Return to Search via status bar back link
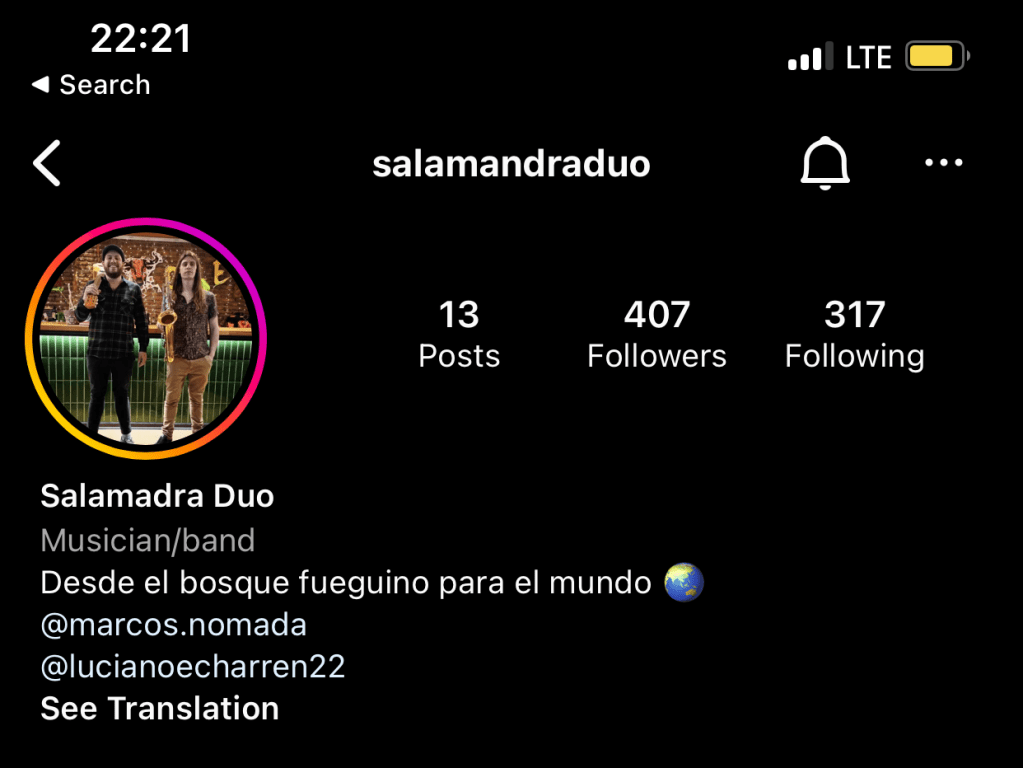 92,85
